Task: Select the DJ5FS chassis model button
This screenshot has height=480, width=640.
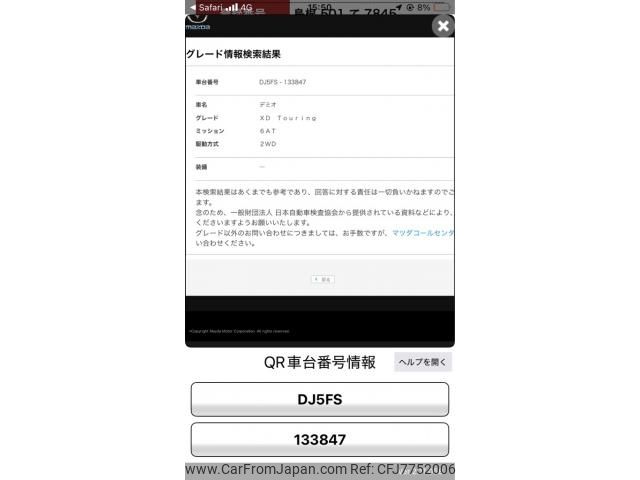Action: (319, 399)
